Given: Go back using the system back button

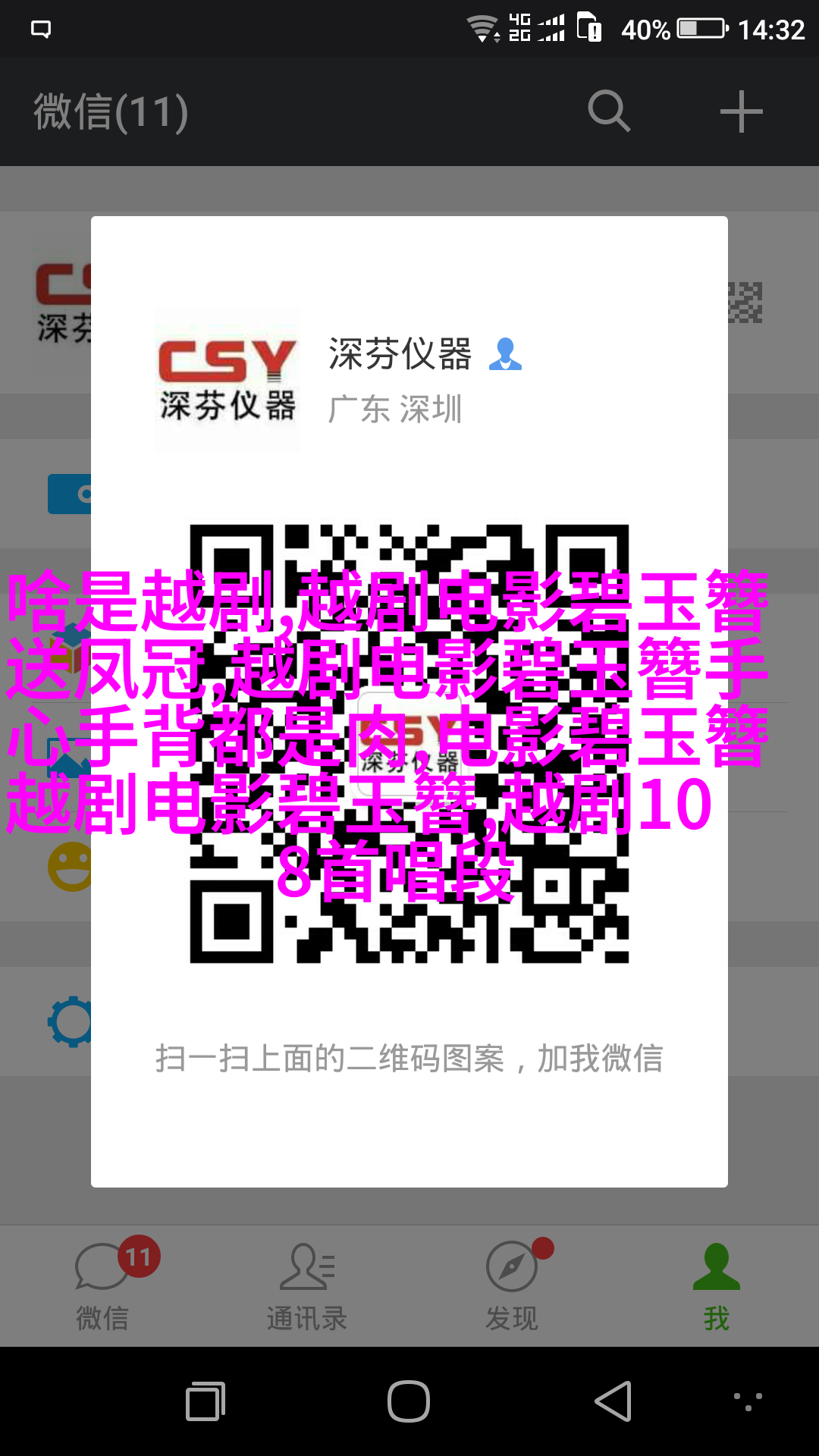Looking at the screenshot, I should [613, 1401].
